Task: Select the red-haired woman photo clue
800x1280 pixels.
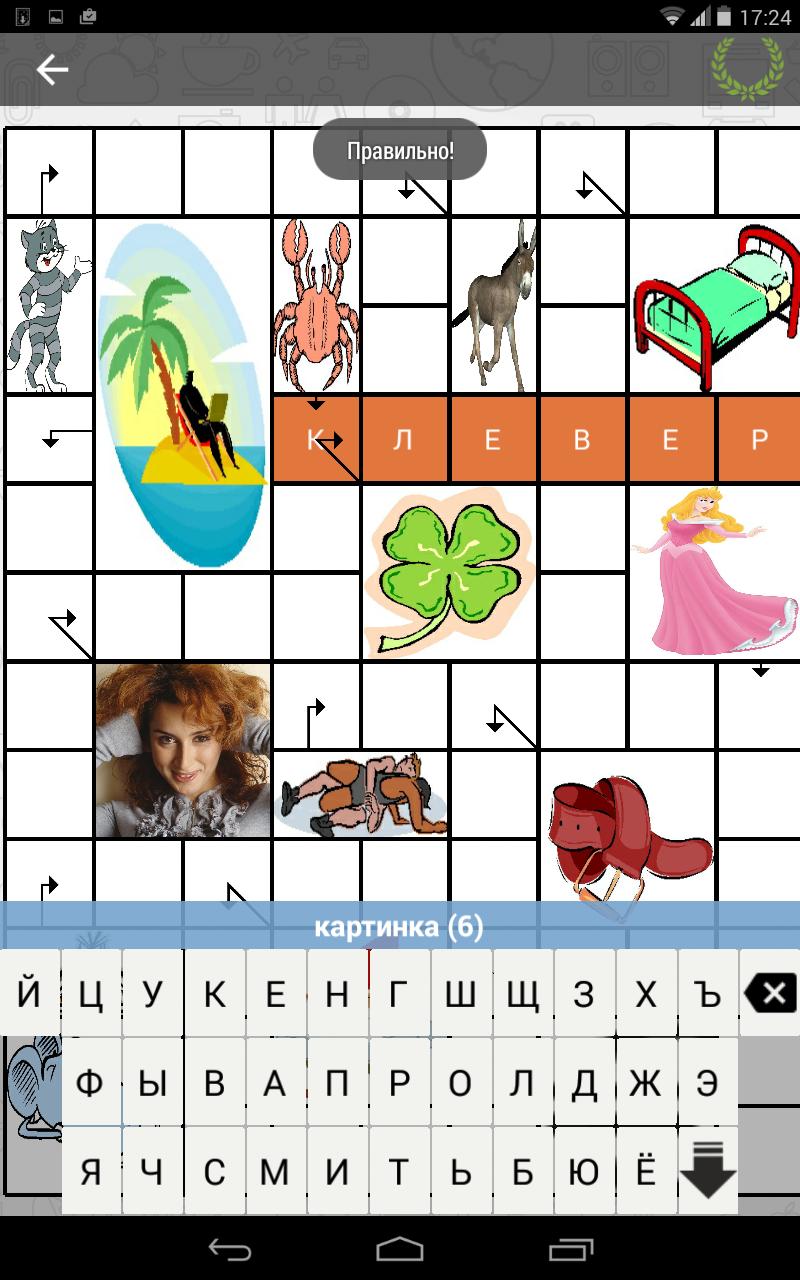Action: coord(183,750)
